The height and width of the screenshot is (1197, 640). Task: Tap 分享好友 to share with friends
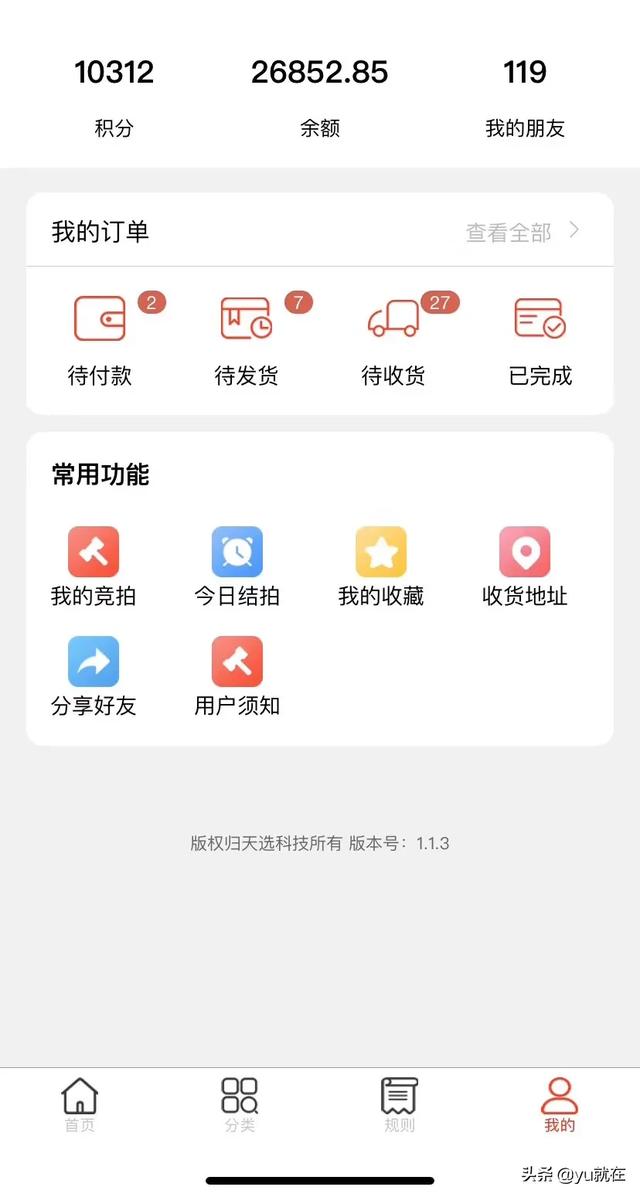pos(93,677)
